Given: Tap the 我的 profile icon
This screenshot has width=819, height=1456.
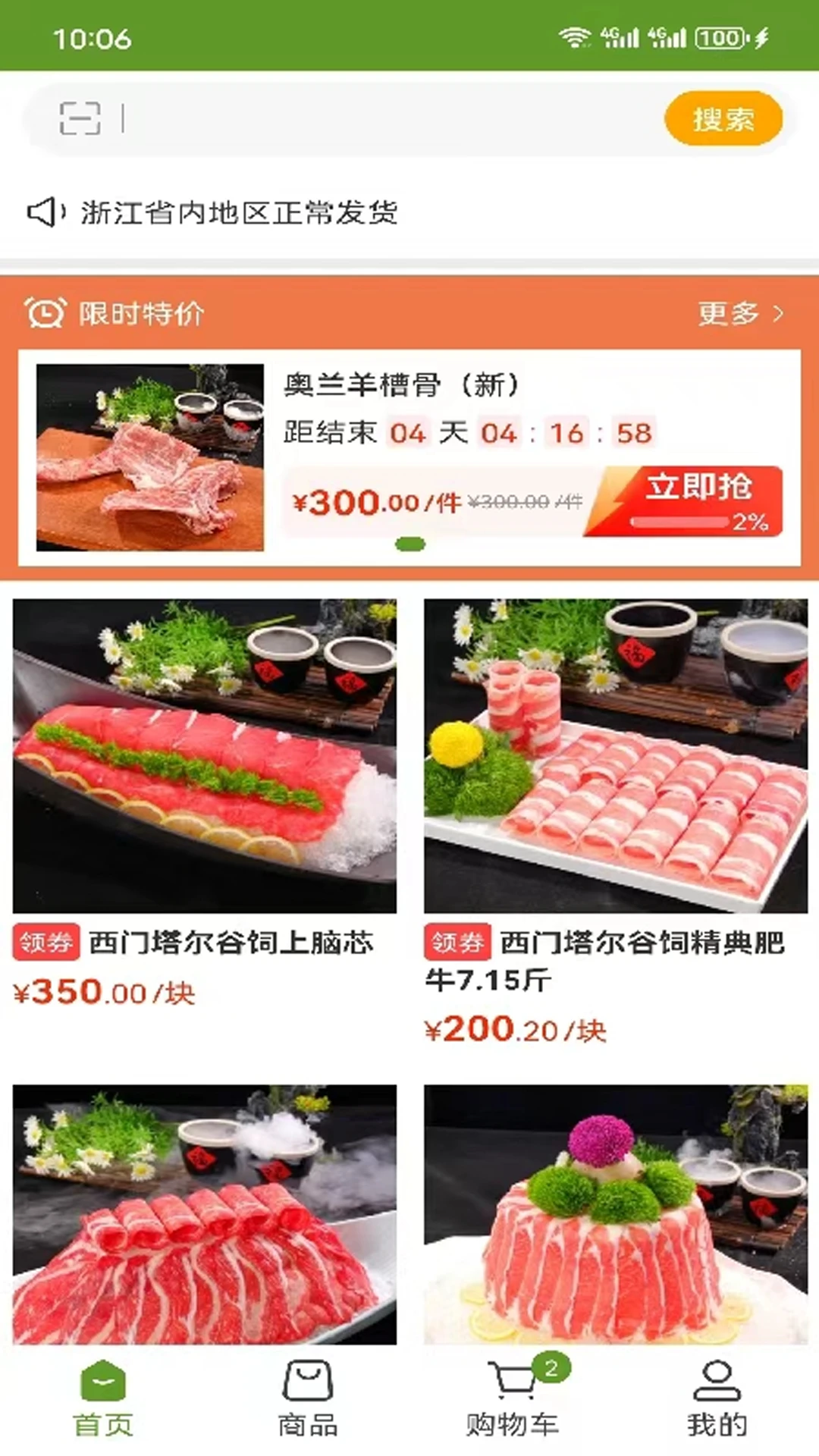Looking at the screenshot, I should [717, 1381].
